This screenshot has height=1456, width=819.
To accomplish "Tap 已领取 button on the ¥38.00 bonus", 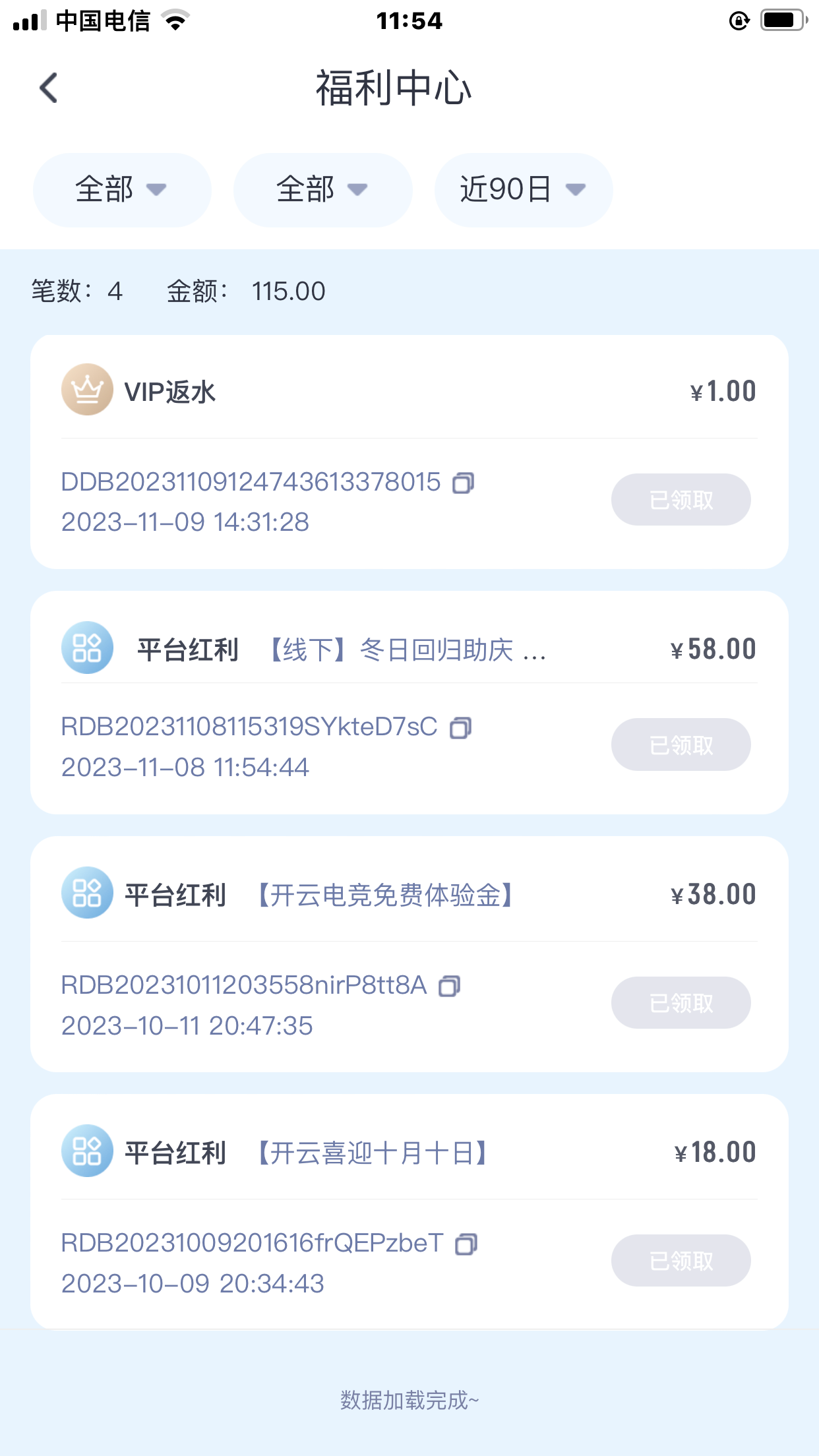I will point(681,1002).
